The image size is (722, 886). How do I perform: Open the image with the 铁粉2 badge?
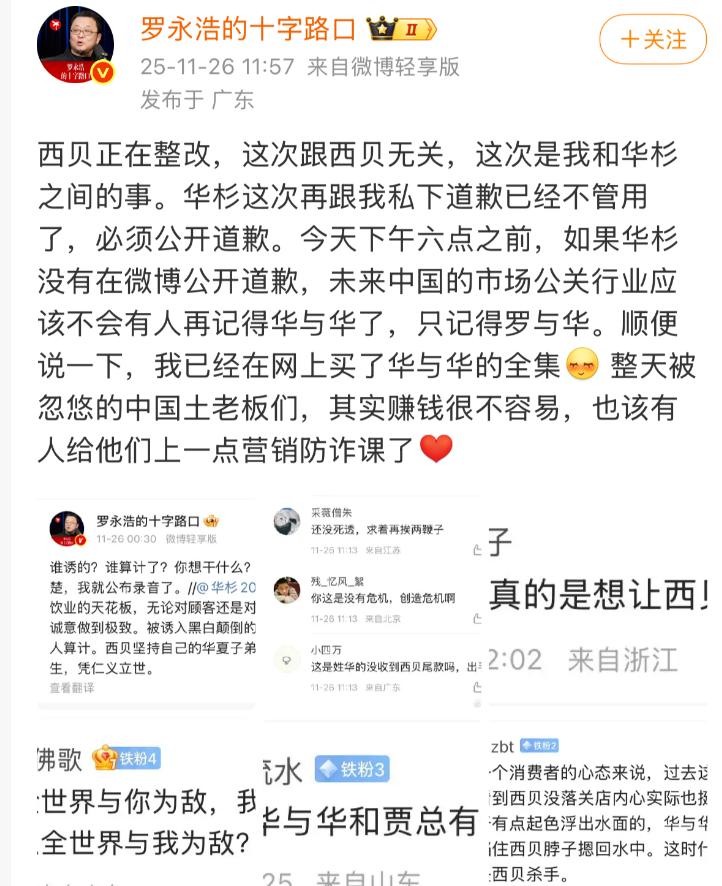(x=596, y=807)
